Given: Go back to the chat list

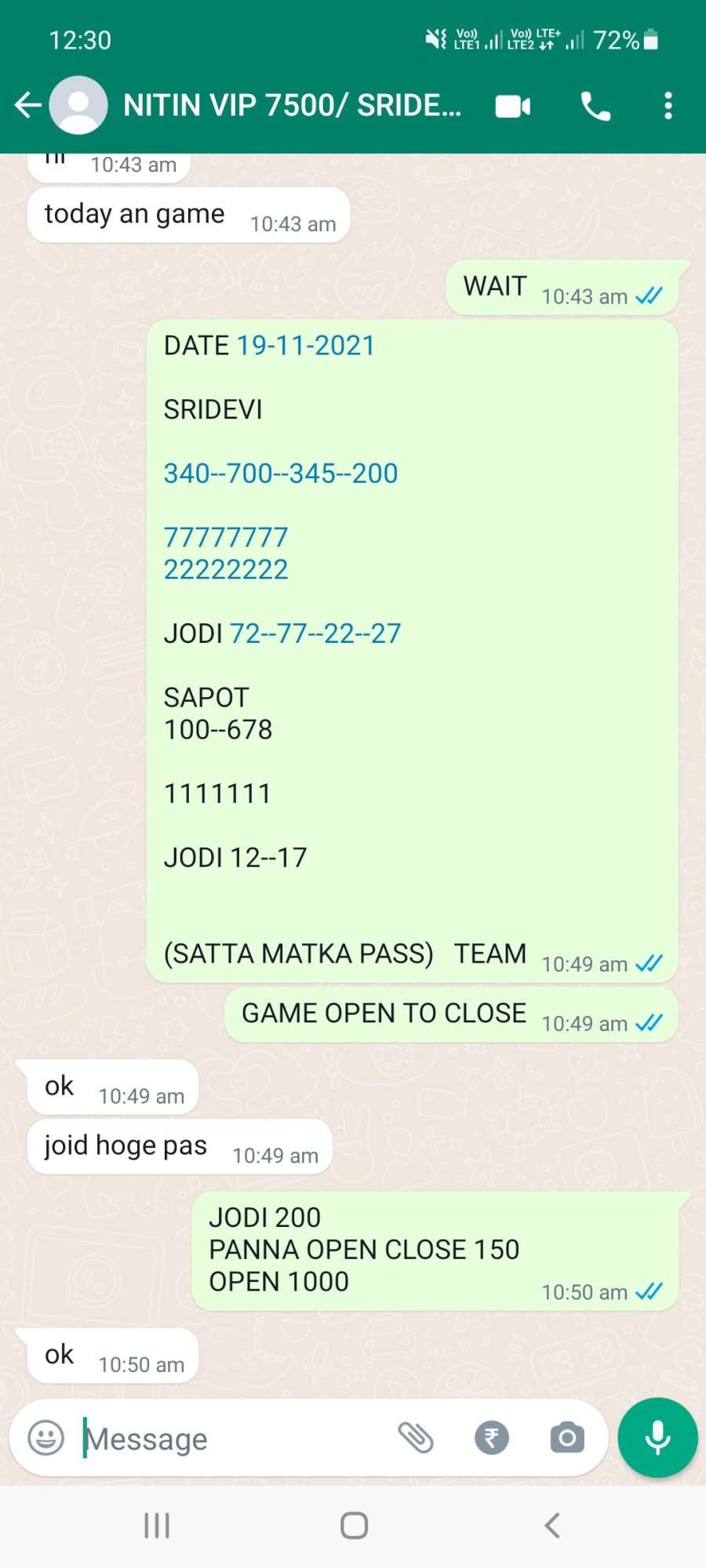Looking at the screenshot, I should pos(28,105).
